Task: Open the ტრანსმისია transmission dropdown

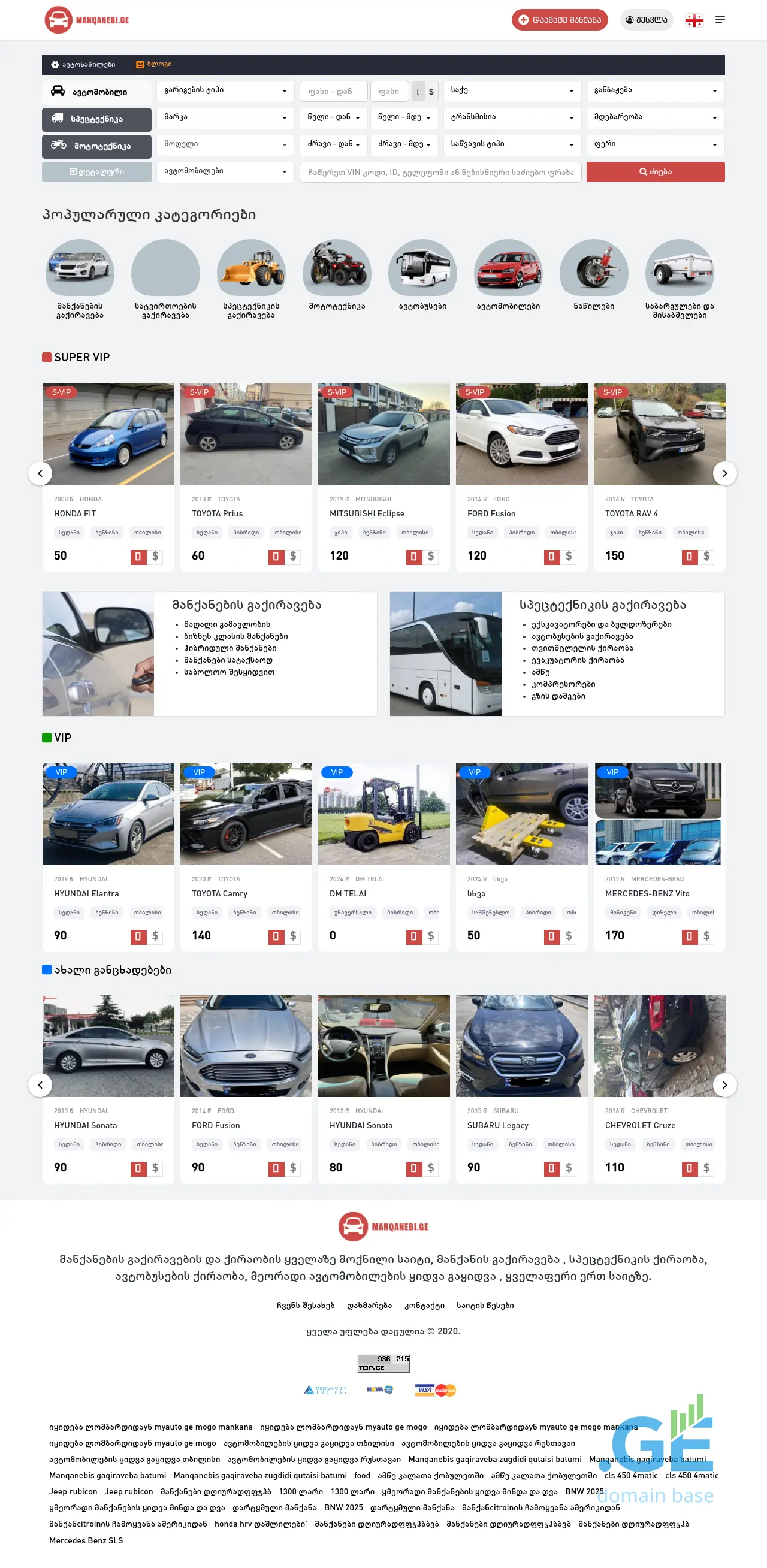Action: (x=511, y=117)
